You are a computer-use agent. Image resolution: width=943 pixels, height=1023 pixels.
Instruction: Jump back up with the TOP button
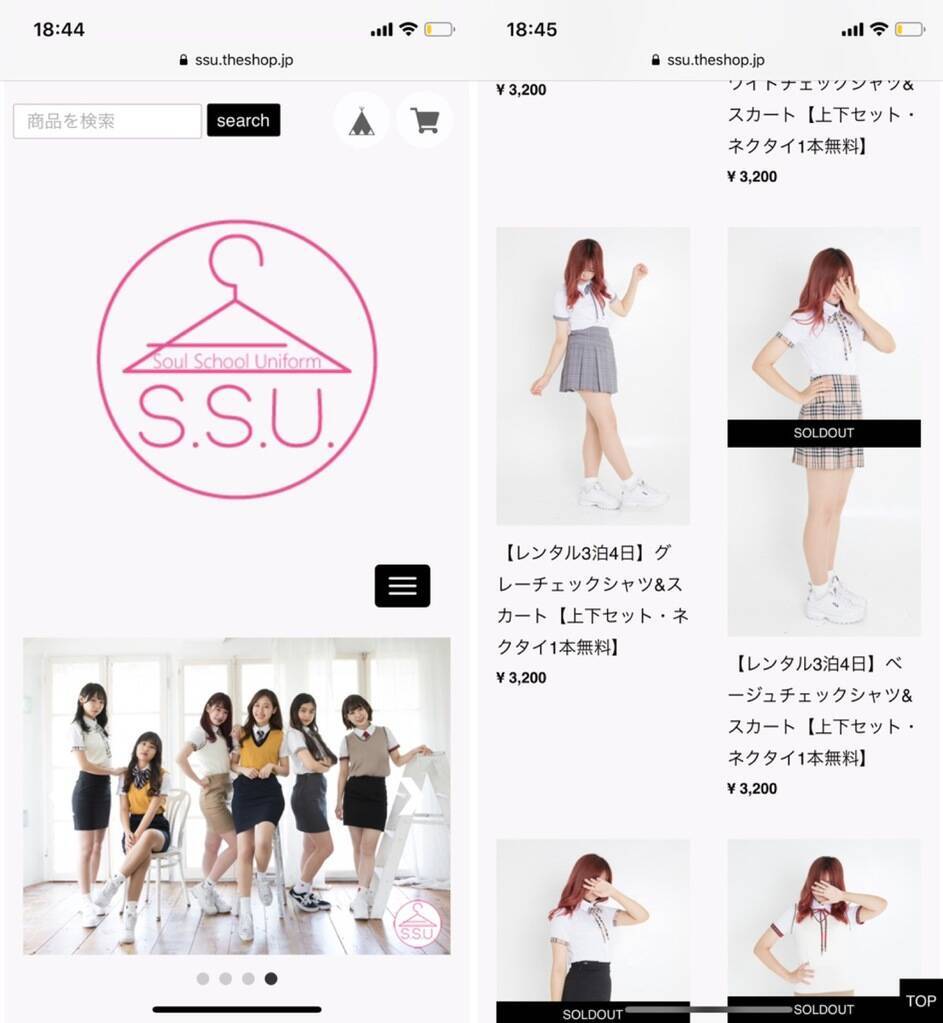pyautogui.click(x=920, y=1000)
